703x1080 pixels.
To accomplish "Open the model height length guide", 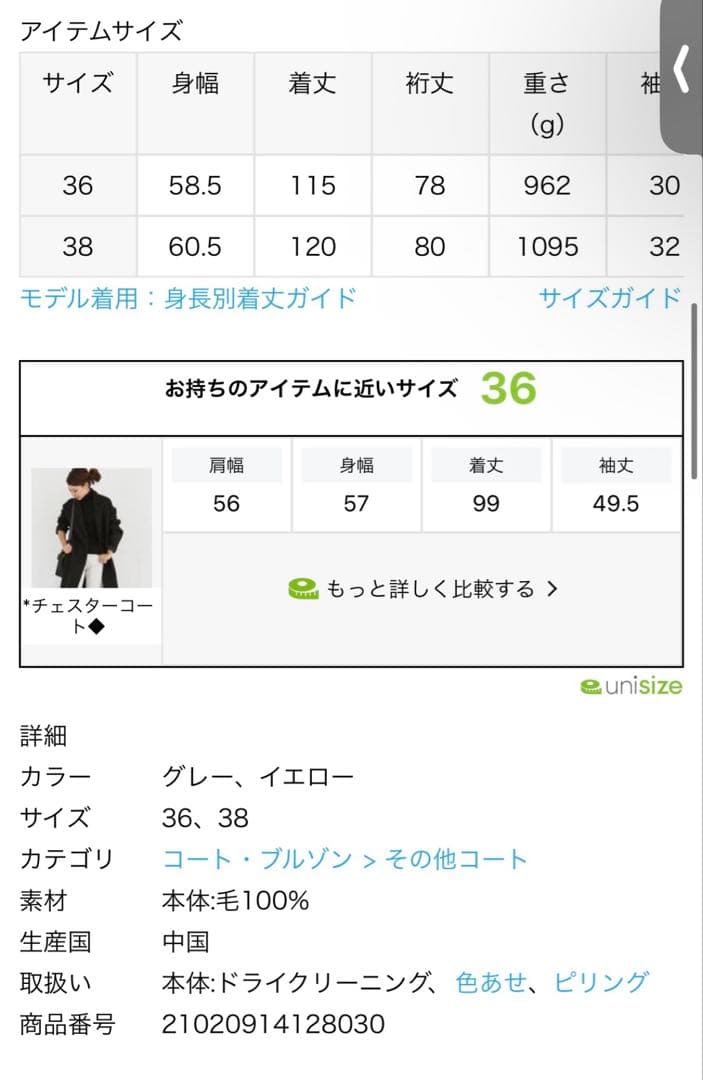I will click(x=188, y=298).
